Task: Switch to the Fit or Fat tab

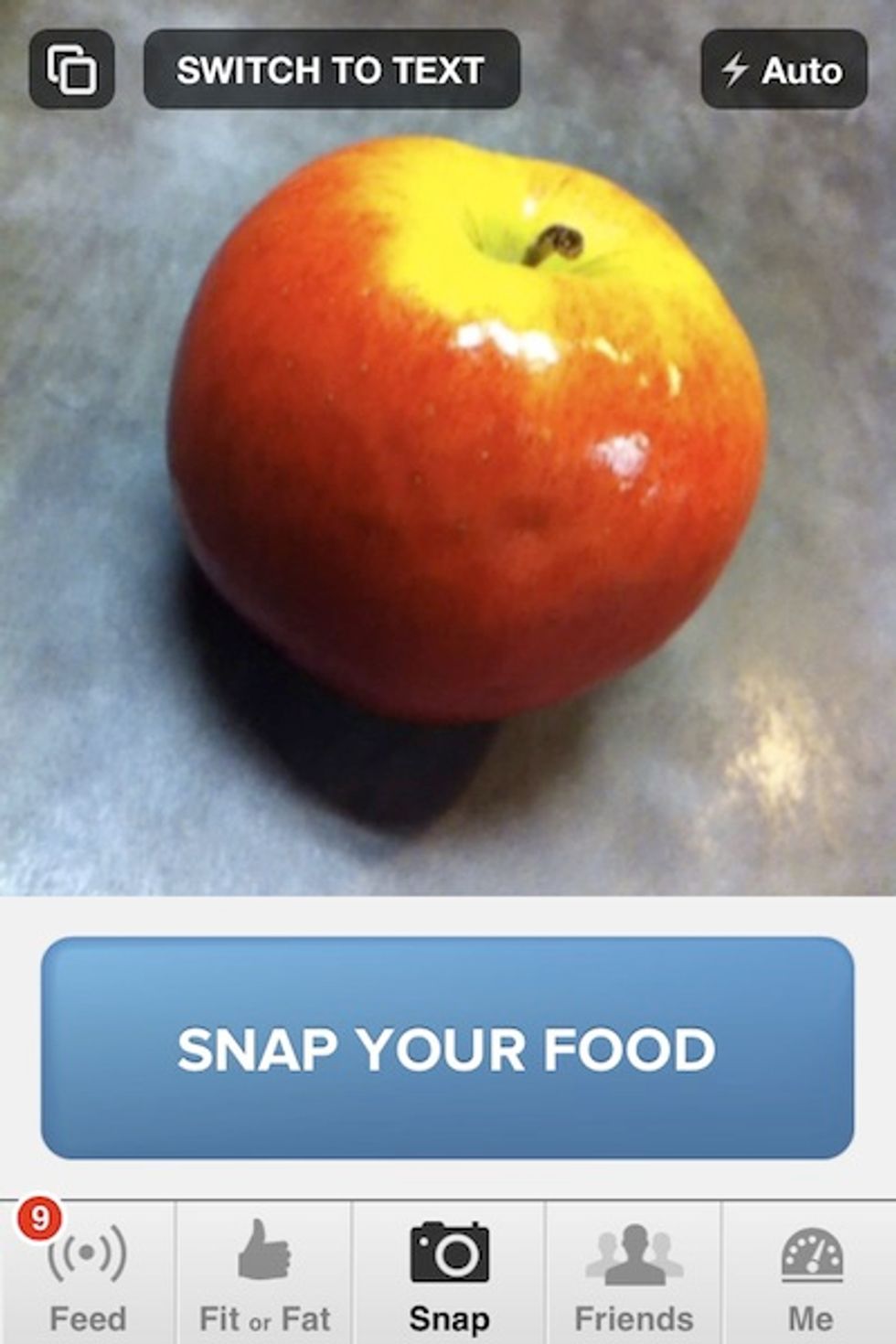Action: click(263, 1271)
